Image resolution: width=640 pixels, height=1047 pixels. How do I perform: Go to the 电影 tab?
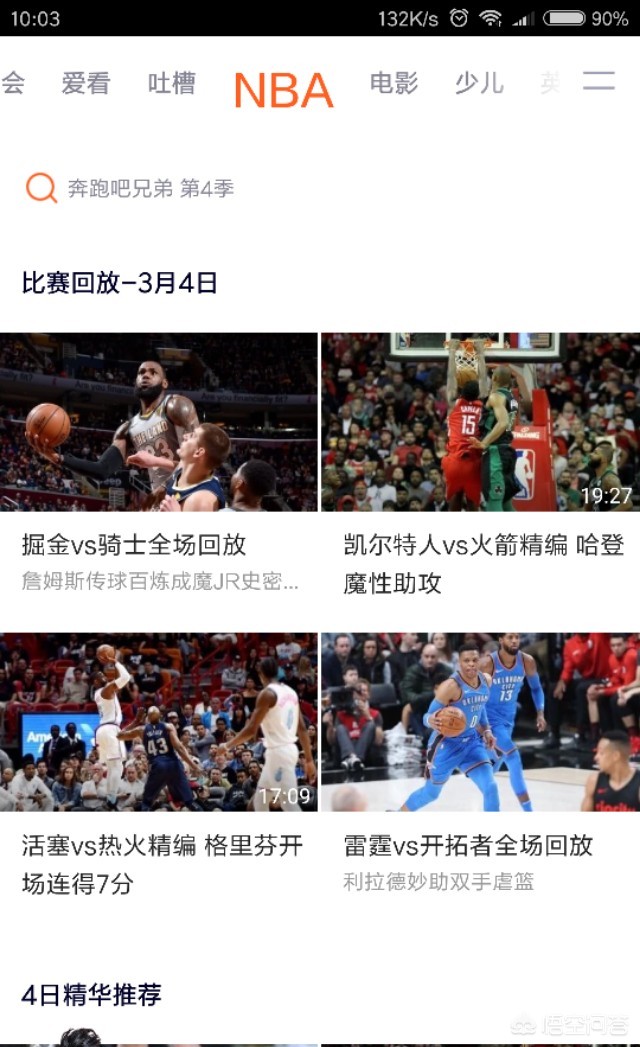[394, 84]
